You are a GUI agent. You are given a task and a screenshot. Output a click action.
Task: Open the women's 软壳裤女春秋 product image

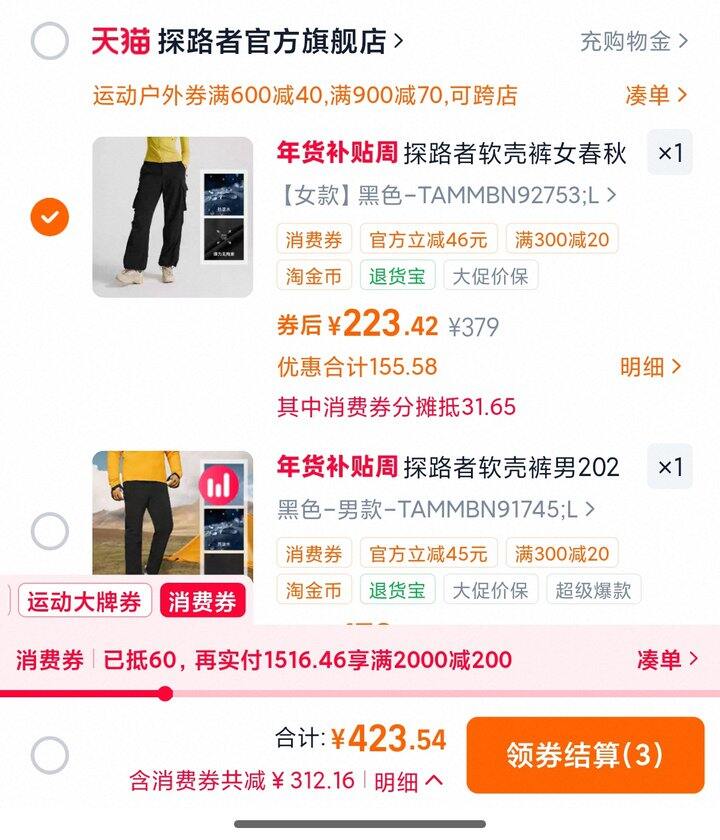pos(173,216)
